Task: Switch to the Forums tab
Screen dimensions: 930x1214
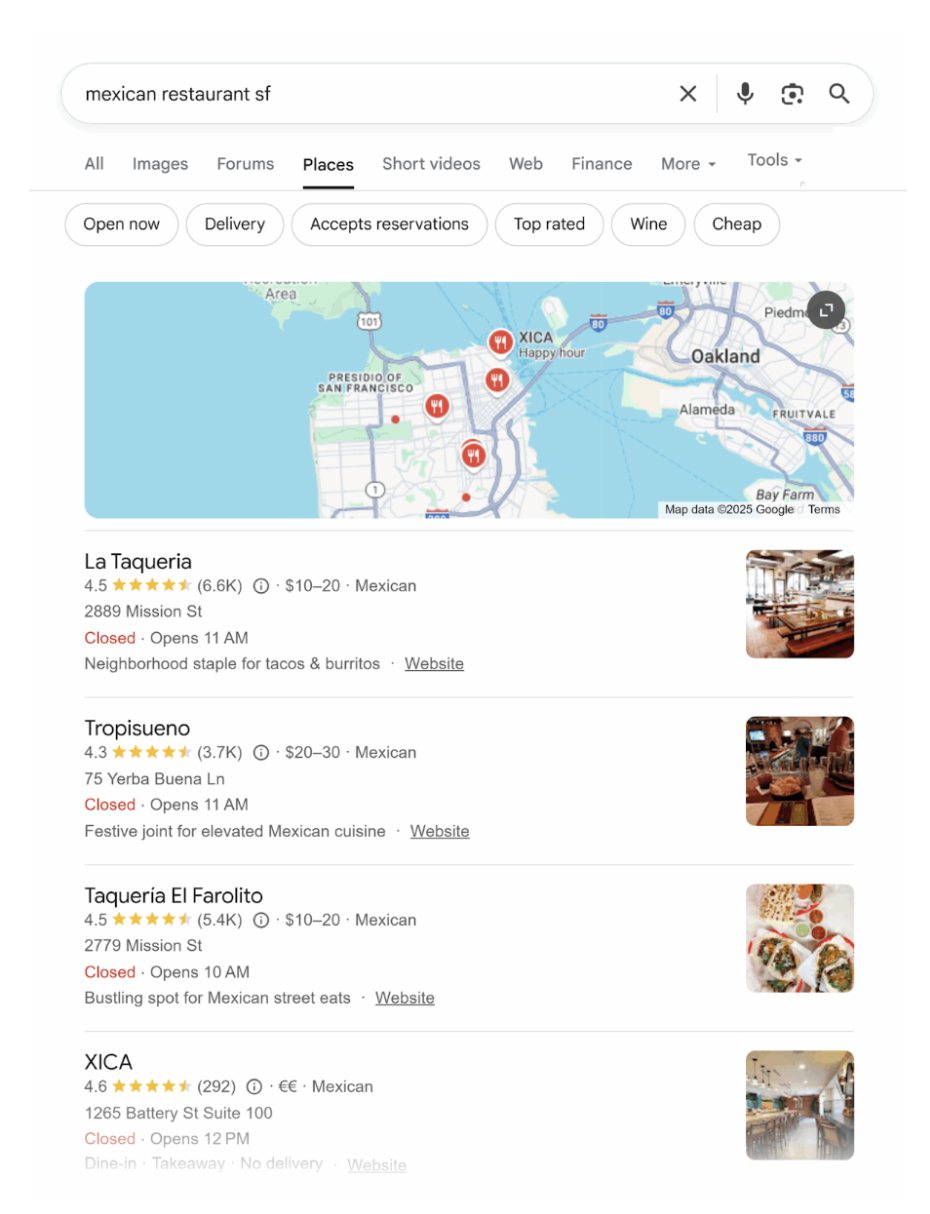Action: pyautogui.click(x=245, y=164)
